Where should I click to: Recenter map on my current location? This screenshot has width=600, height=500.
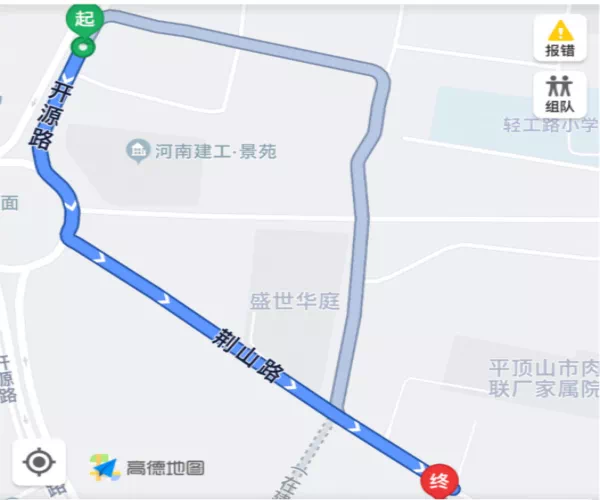pyautogui.click(x=39, y=463)
